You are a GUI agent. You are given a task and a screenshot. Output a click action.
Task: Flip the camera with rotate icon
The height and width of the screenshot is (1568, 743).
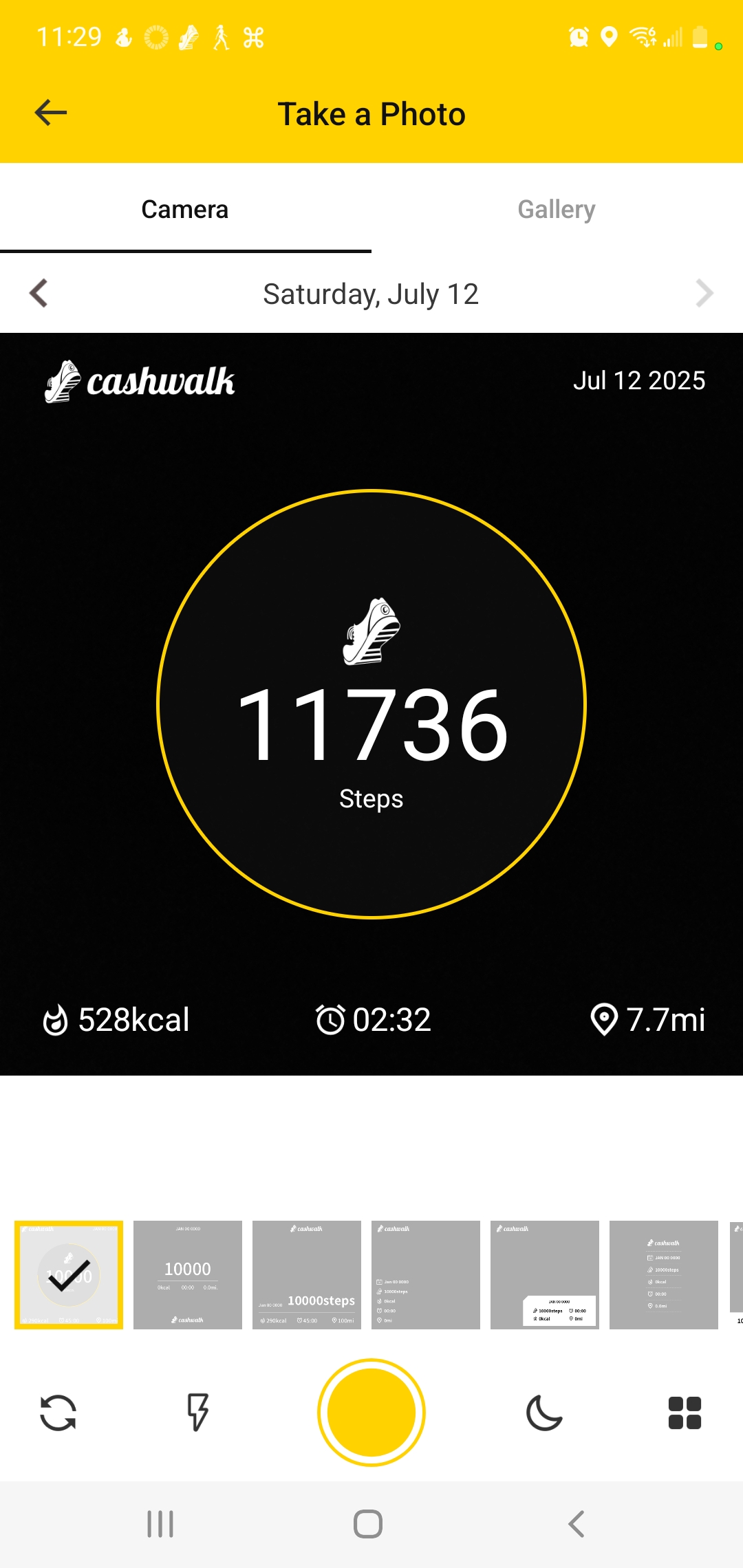pos(58,1413)
